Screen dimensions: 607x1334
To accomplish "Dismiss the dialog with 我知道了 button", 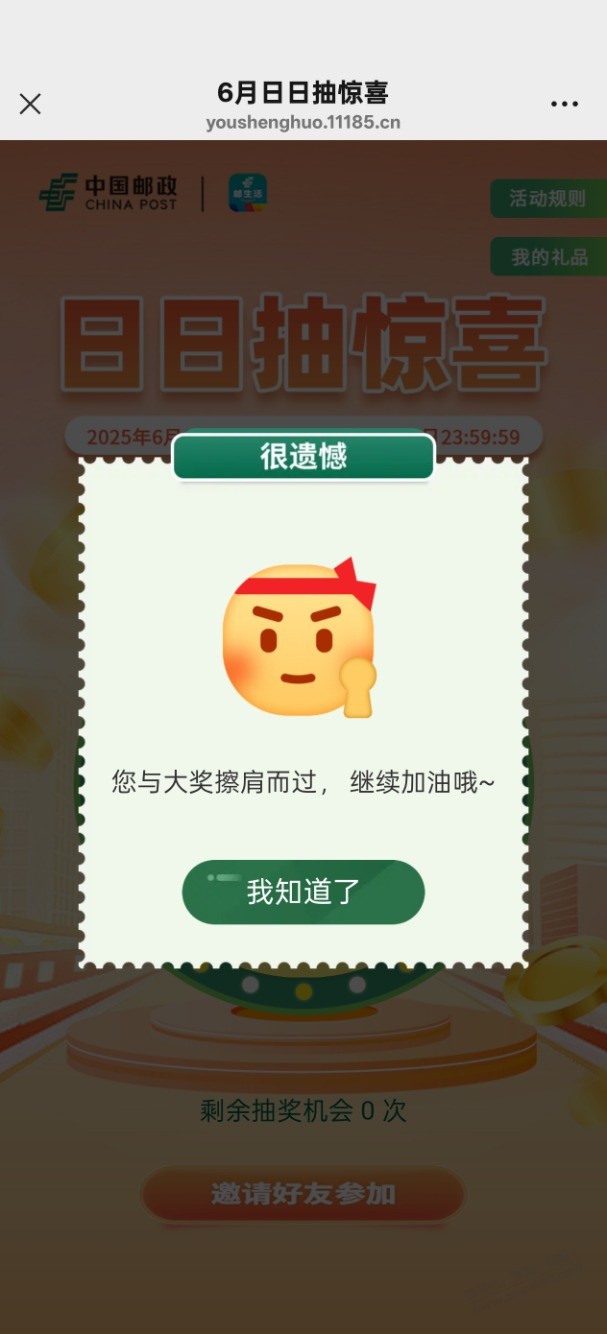I will point(303,891).
